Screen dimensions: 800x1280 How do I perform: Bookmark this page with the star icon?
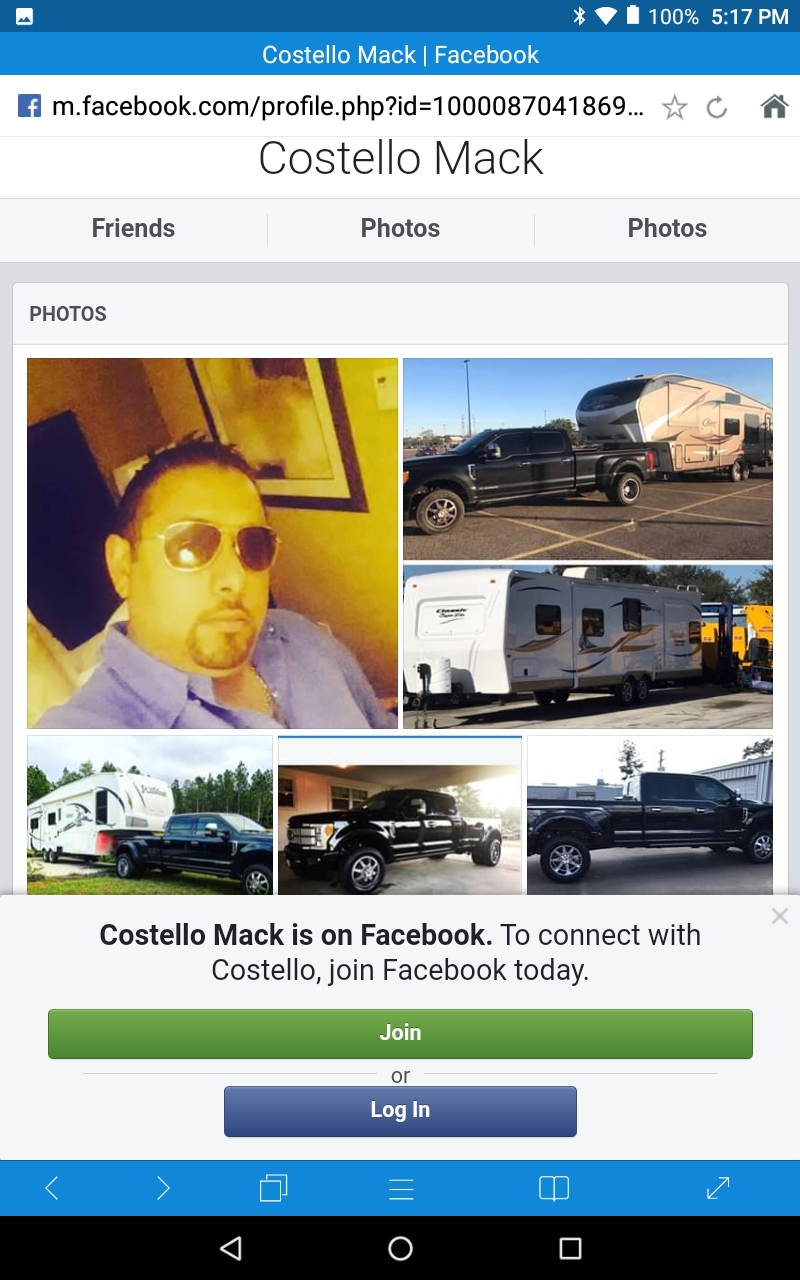(675, 107)
